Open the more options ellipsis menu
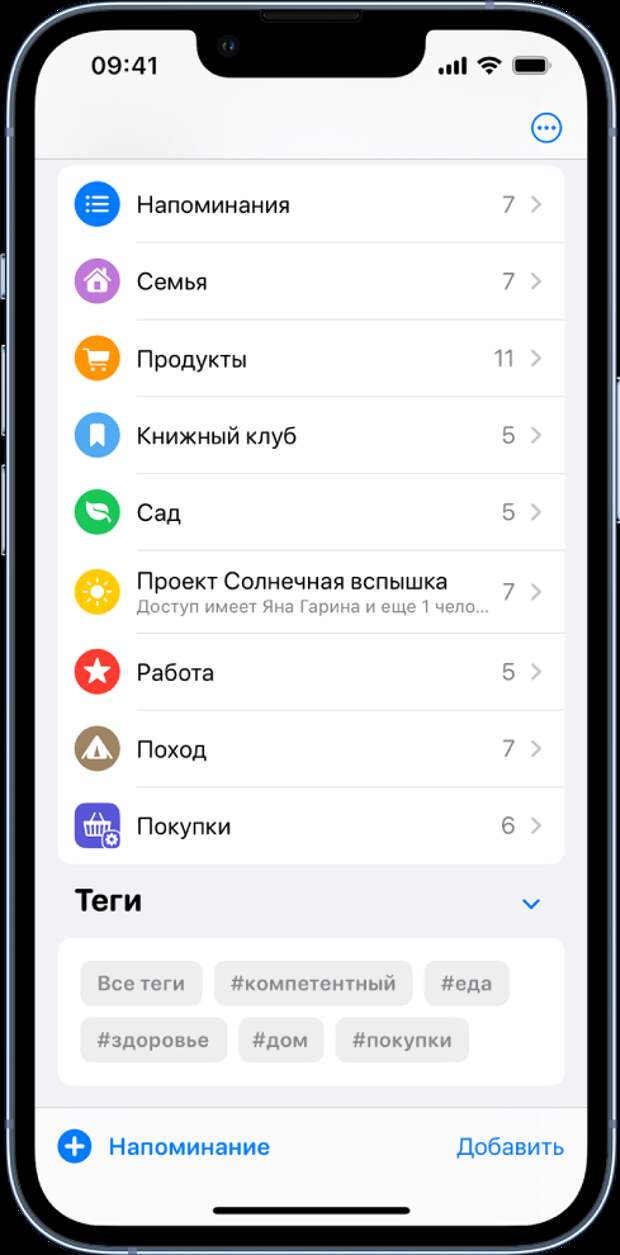The image size is (620, 1255). click(546, 128)
